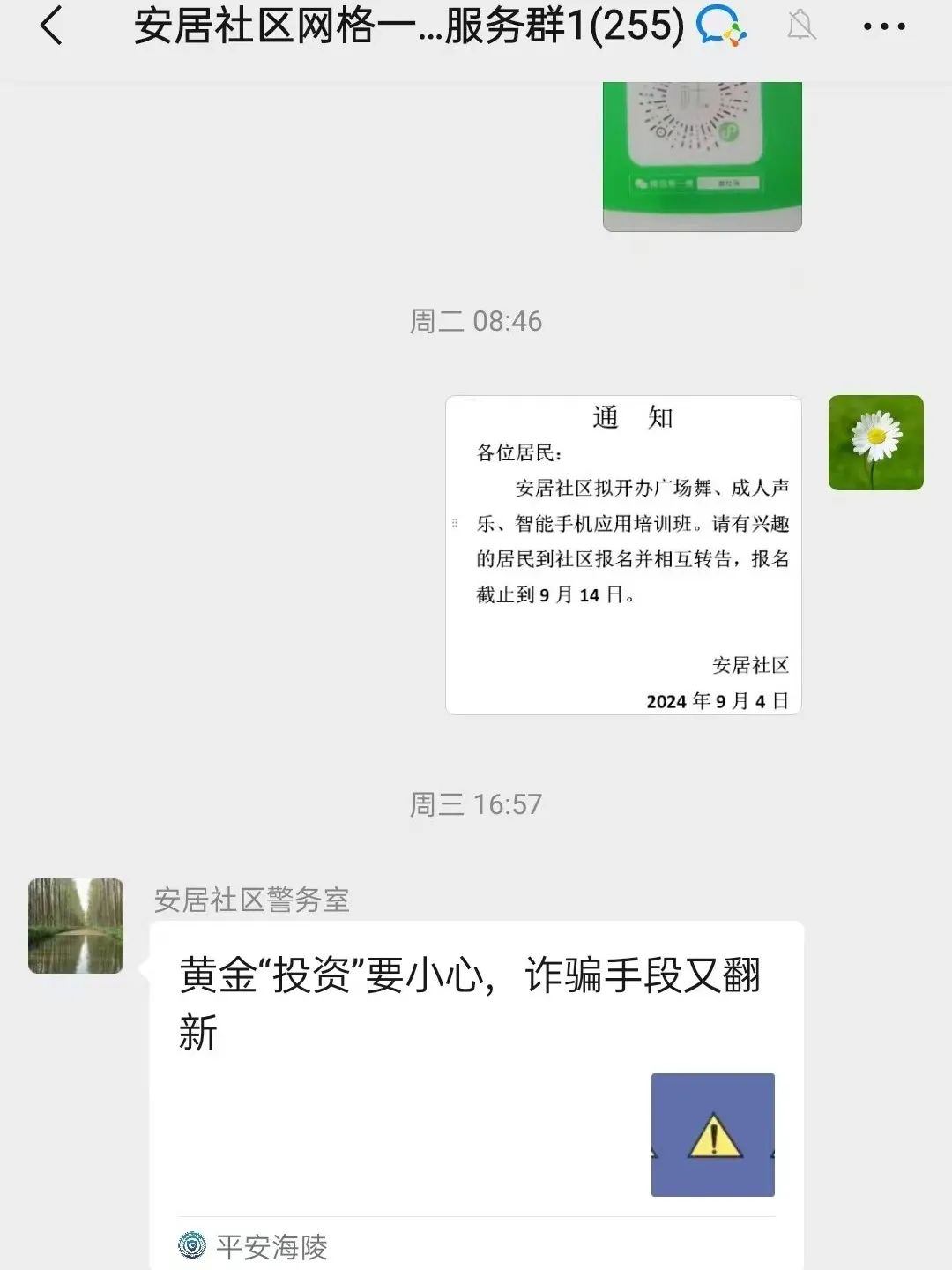Open the daisy avatar profile

(x=875, y=443)
